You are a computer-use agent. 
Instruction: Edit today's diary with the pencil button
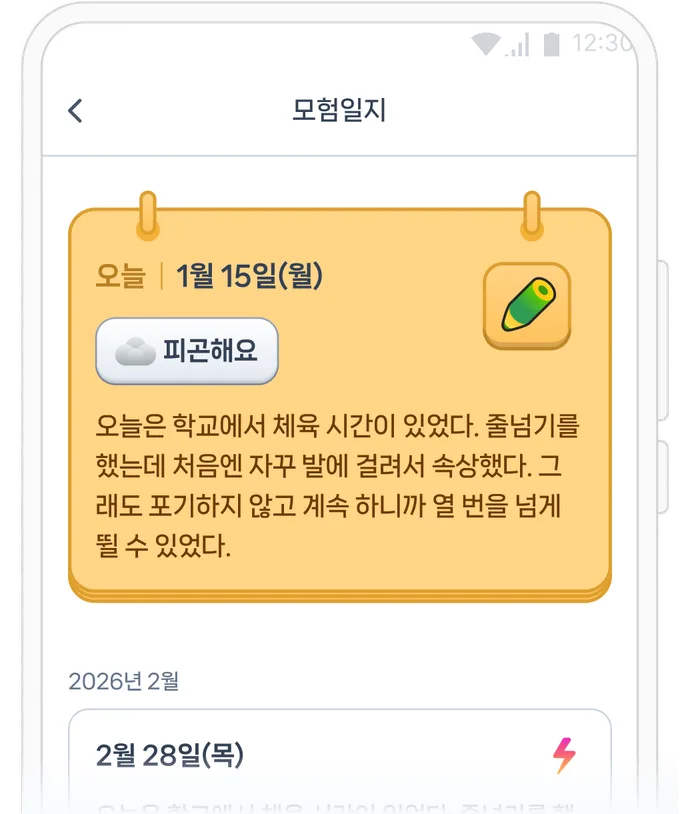click(x=526, y=305)
